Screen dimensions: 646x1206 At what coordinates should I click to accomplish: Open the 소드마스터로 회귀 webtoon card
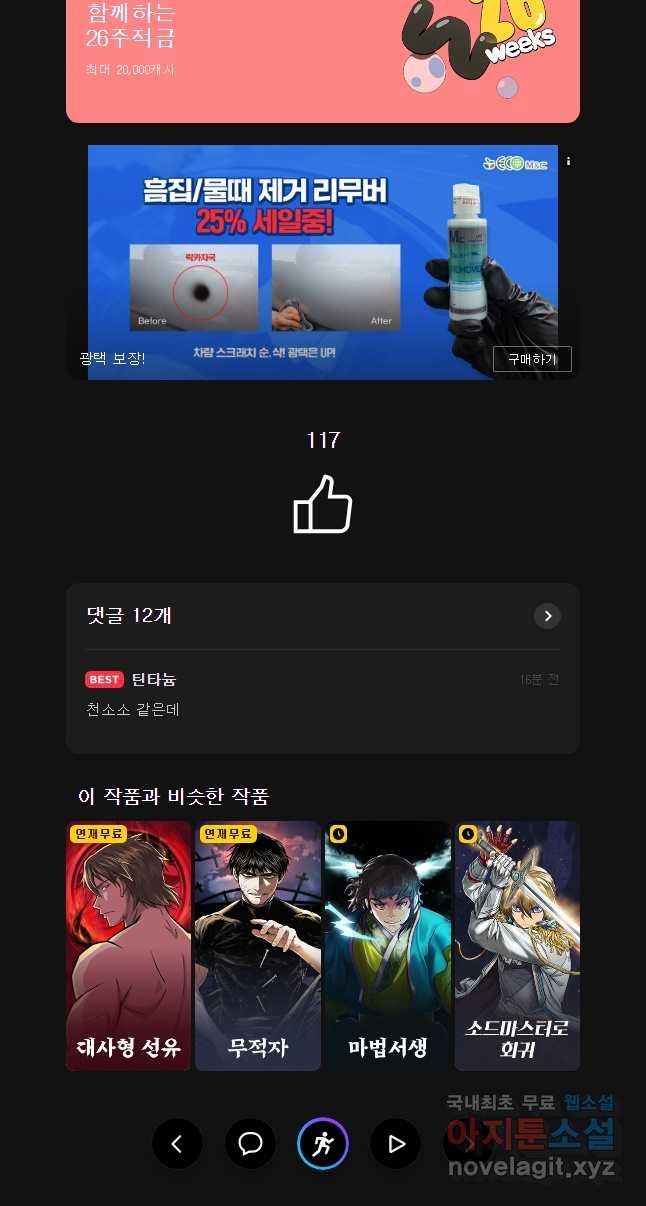pos(517,945)
